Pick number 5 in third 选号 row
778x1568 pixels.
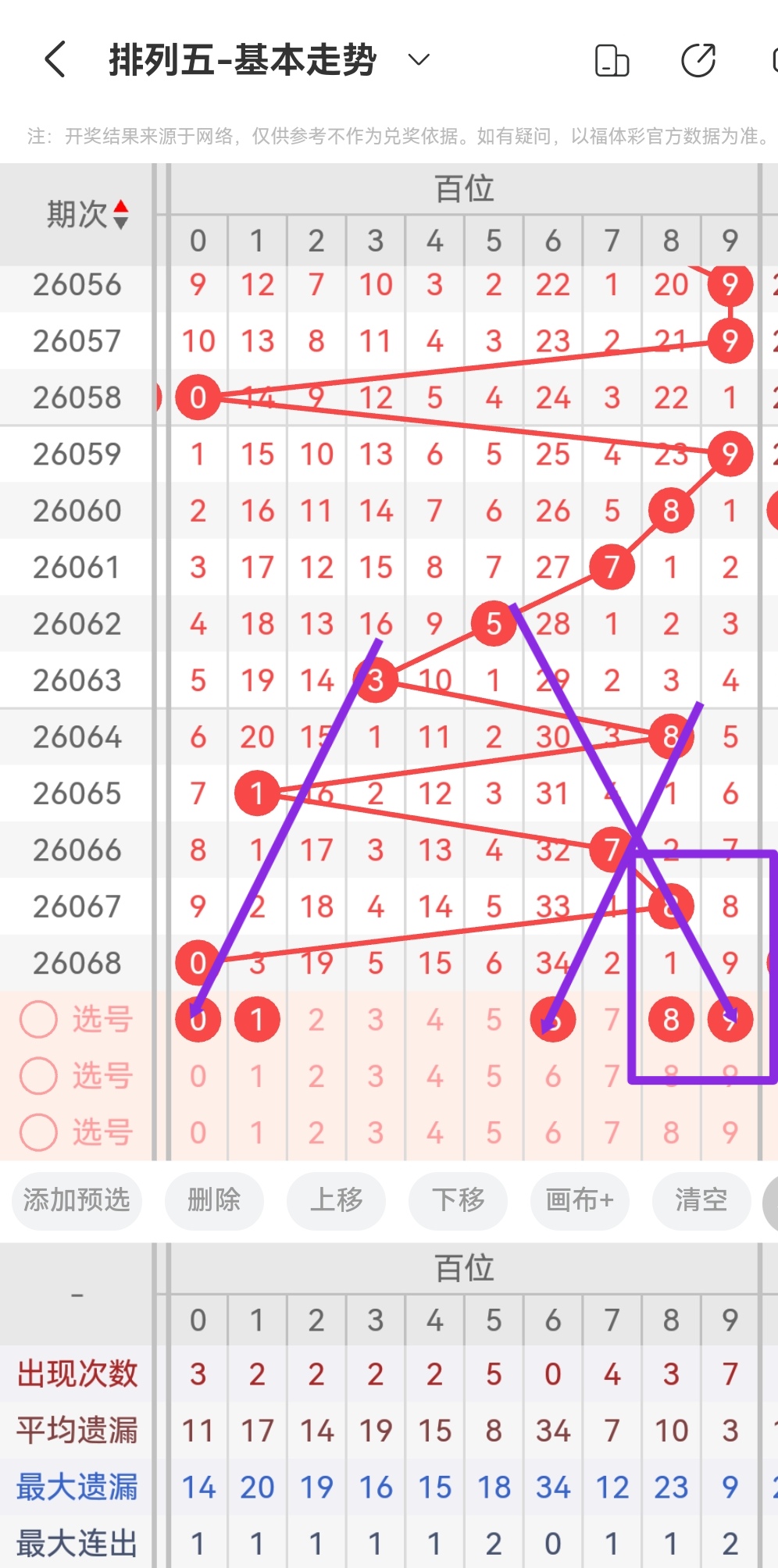tap(494, 1132)
